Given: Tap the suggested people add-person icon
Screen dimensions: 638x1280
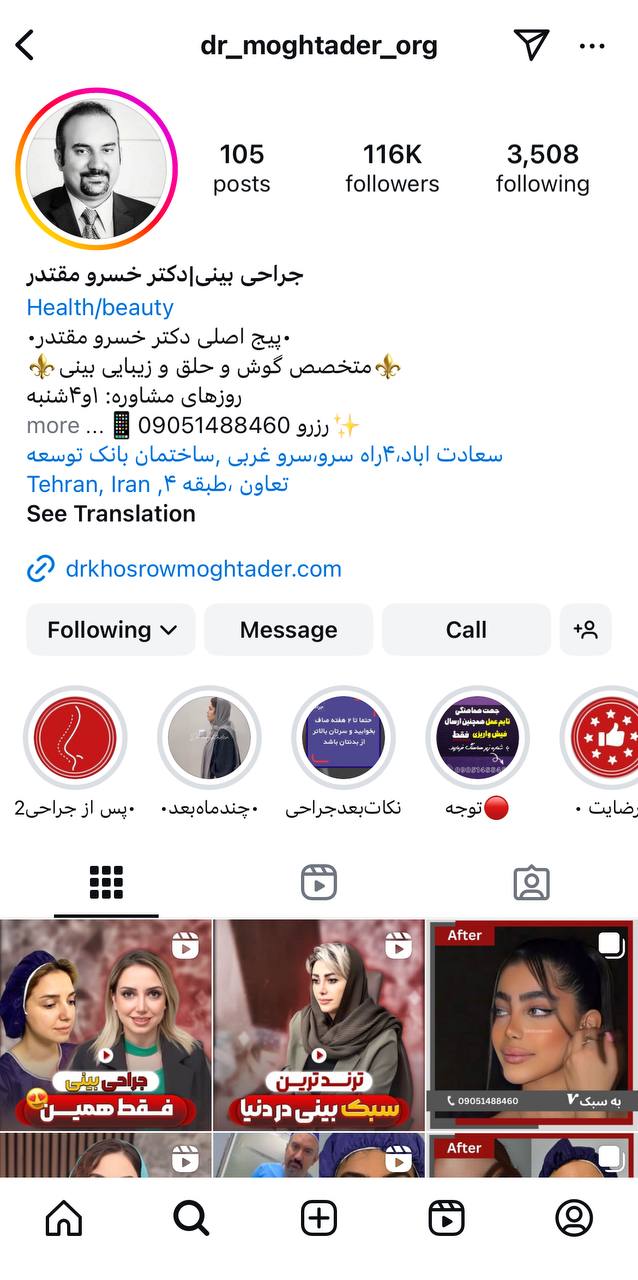Looking at the screenshot, I should 585,630.
